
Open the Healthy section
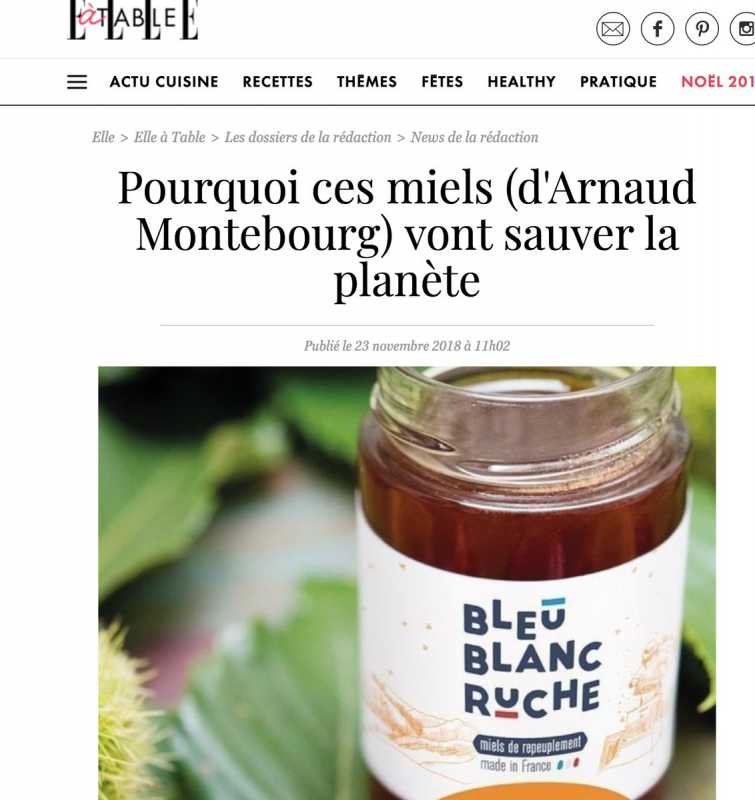[x=521, y=82]
